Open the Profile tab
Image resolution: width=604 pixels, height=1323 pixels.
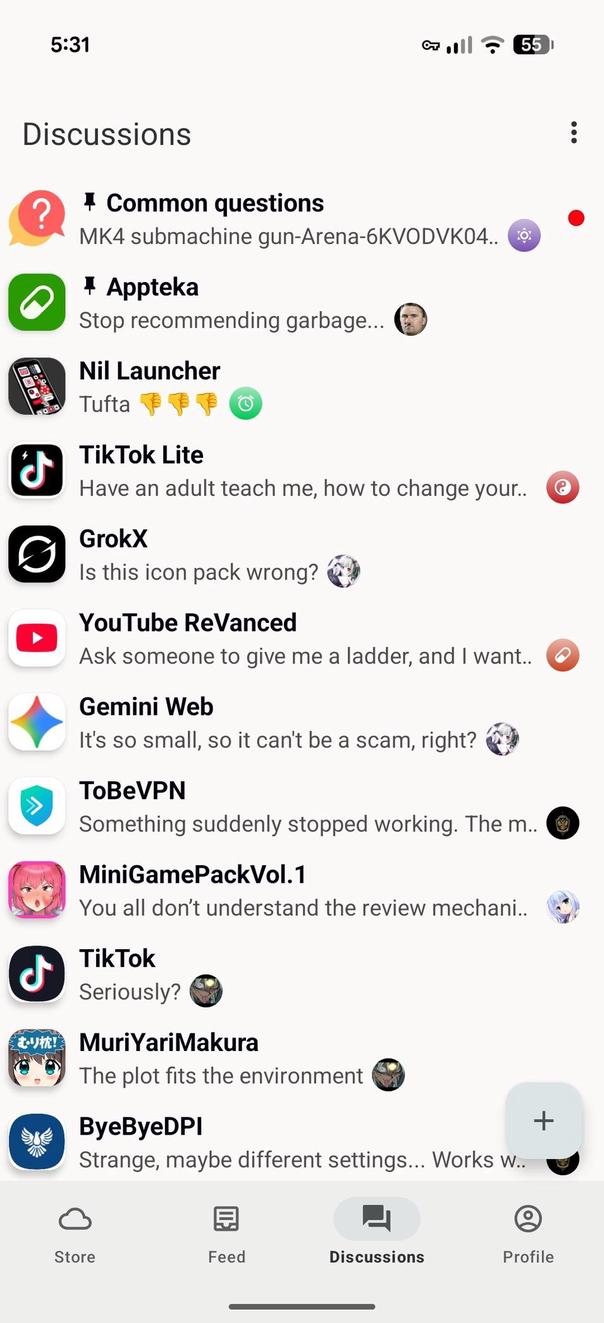(528, 1234)
